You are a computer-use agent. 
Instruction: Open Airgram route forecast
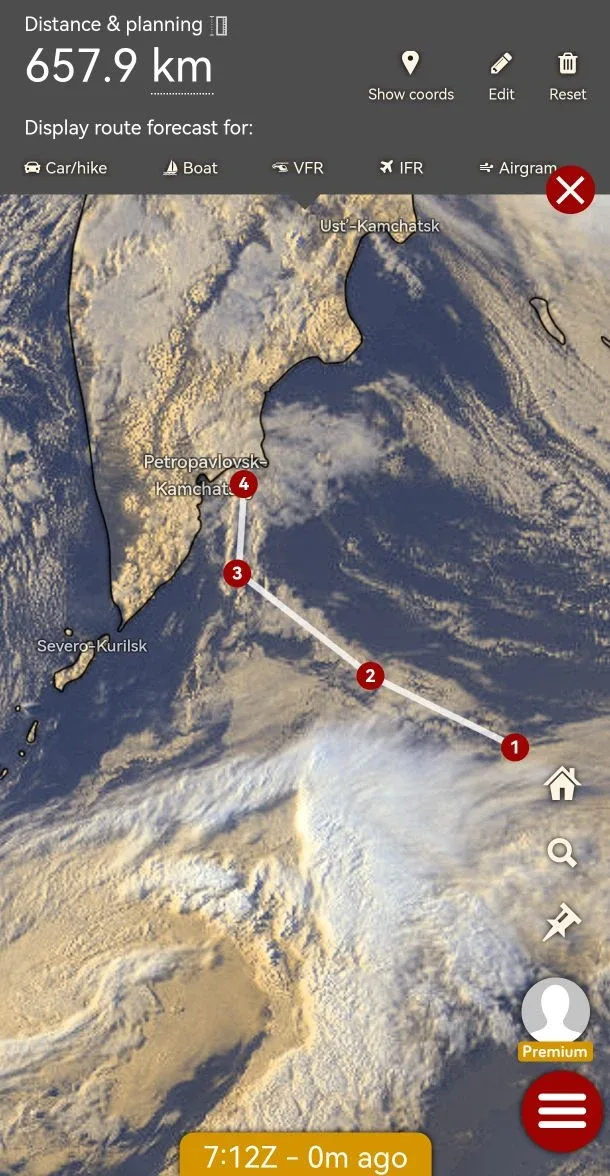(517, 168)
